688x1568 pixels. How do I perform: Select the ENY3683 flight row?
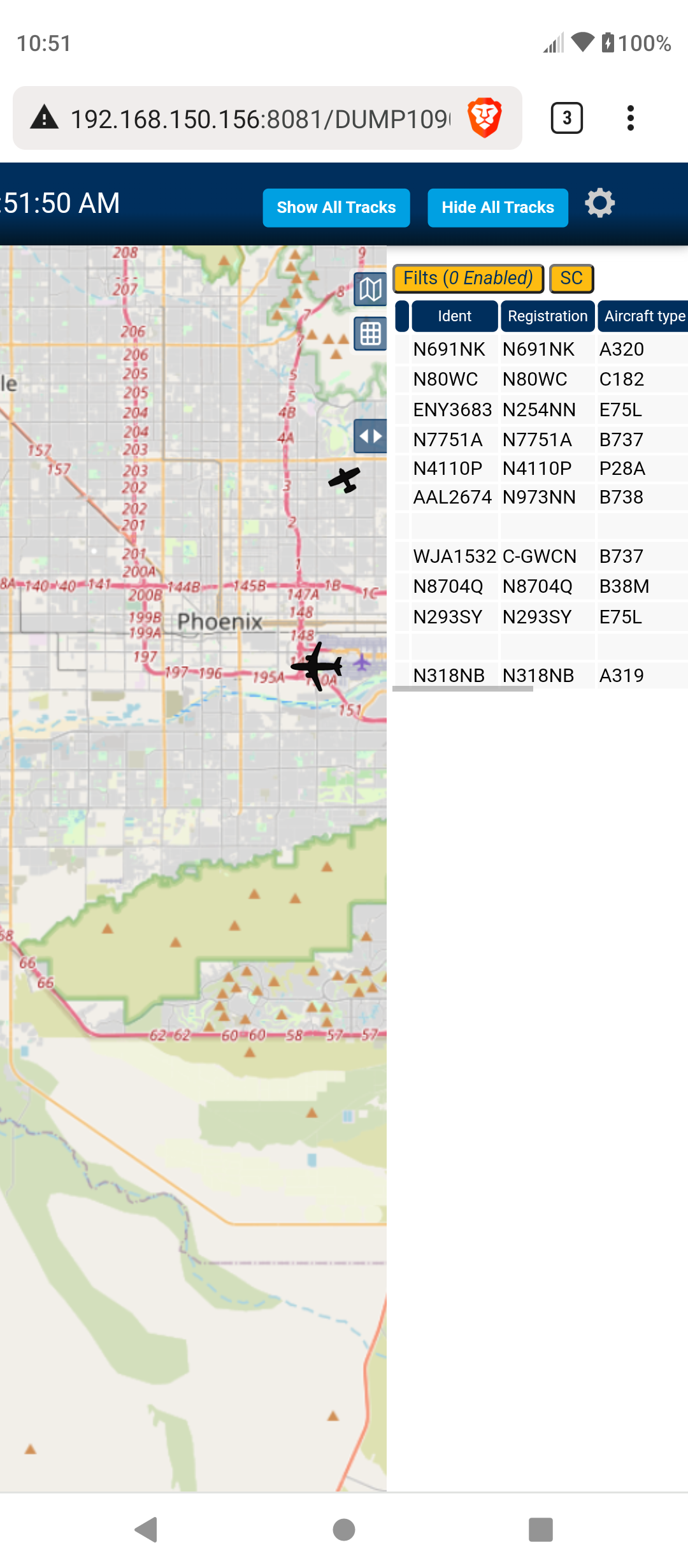point(541,409)
